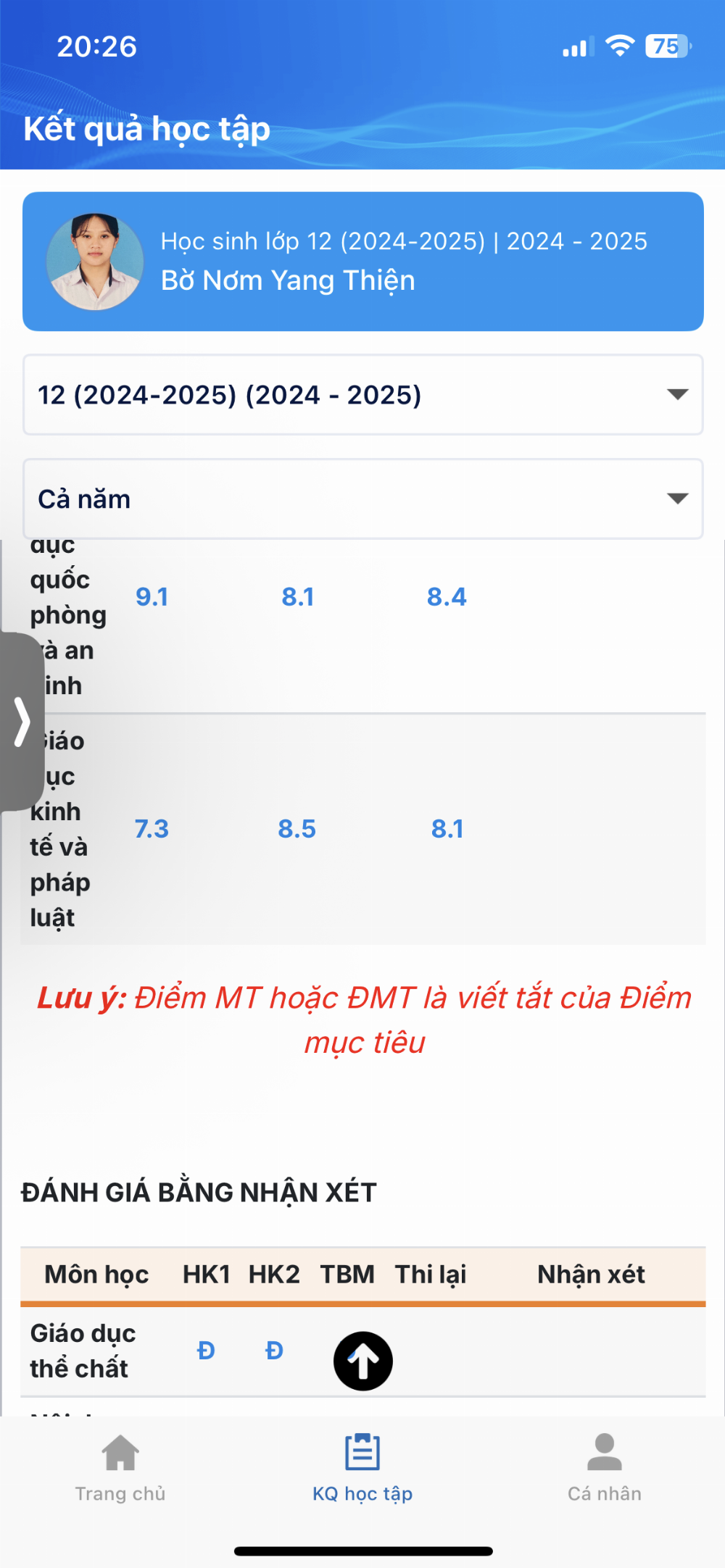Tap the scroll-to-top arrow button
Viewport: 725px width, 1568px height.
363,1361
